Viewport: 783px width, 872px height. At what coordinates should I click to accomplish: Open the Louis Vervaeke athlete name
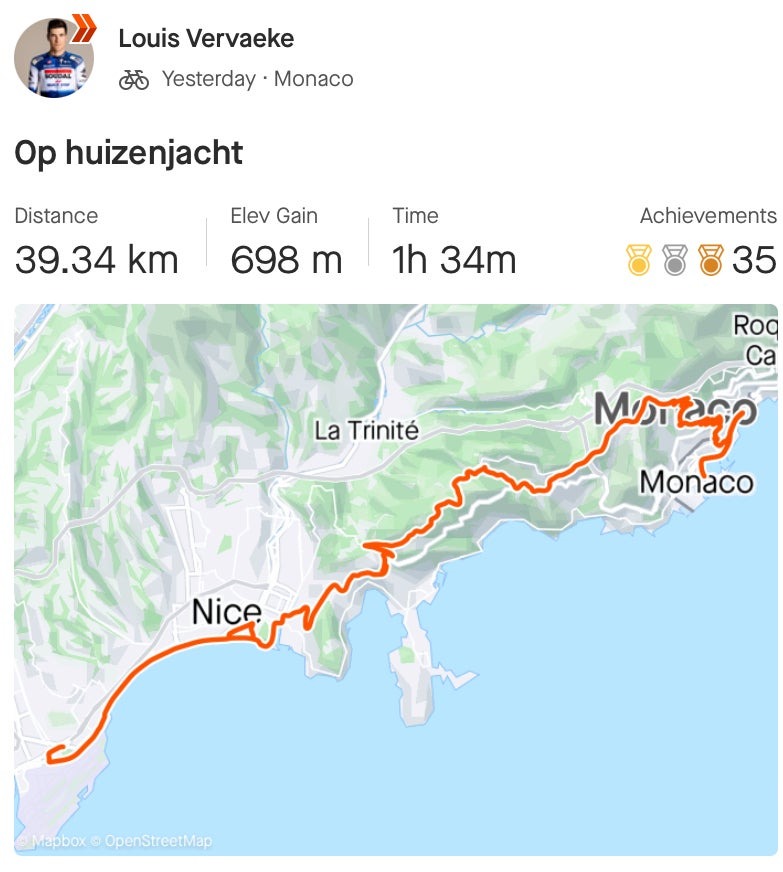pos(206,39)
